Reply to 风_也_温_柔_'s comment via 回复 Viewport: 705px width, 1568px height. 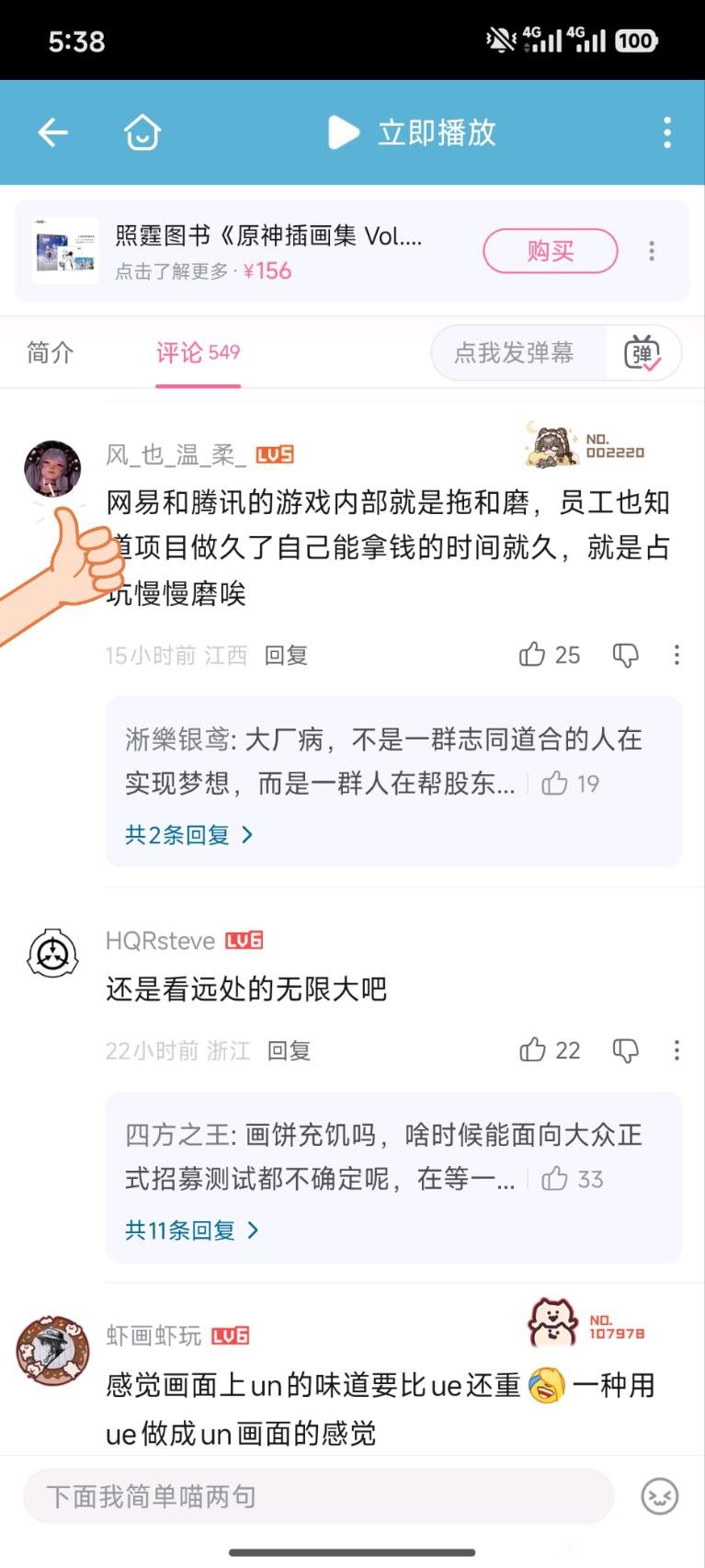(286, 655)
